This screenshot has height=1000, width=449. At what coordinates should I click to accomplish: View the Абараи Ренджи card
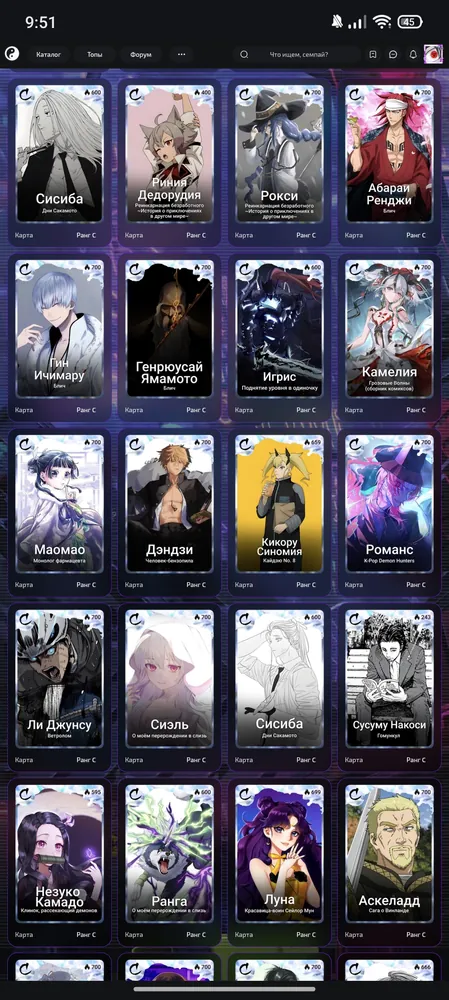click(x=389, y=163)
